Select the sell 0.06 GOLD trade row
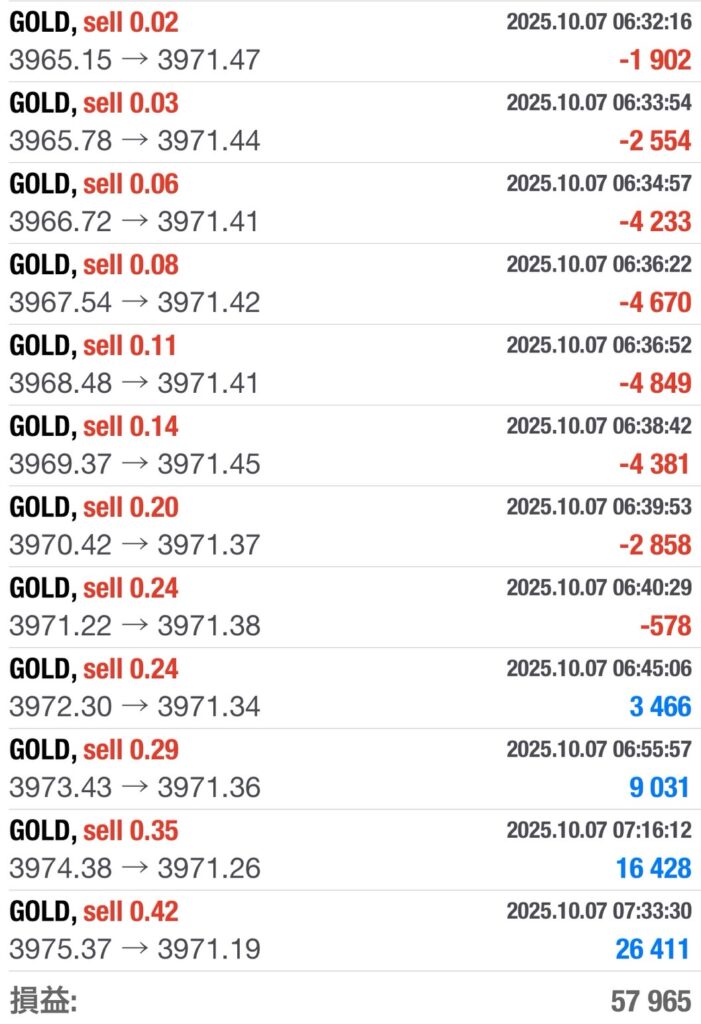 pos(350,203)
